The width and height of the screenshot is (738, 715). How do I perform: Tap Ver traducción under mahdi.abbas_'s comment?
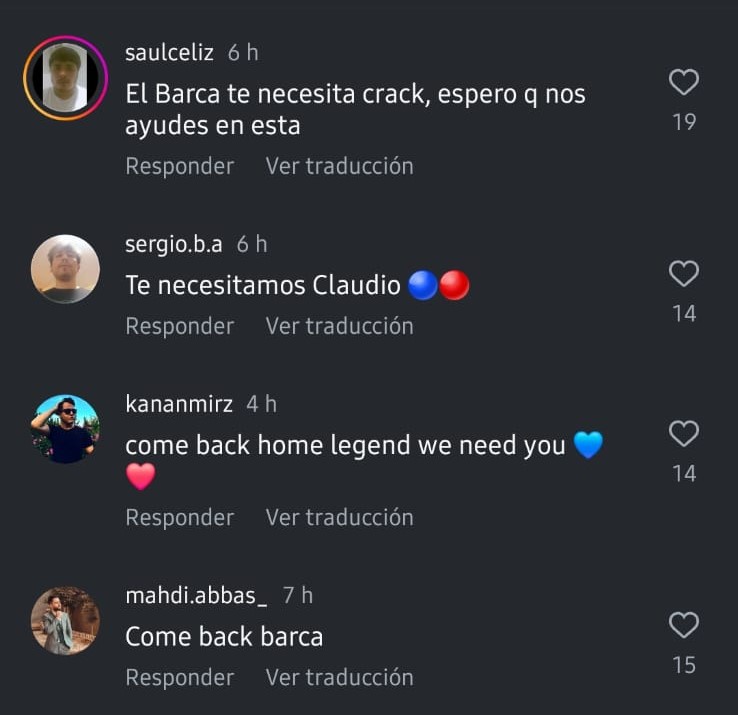[339, 677]
